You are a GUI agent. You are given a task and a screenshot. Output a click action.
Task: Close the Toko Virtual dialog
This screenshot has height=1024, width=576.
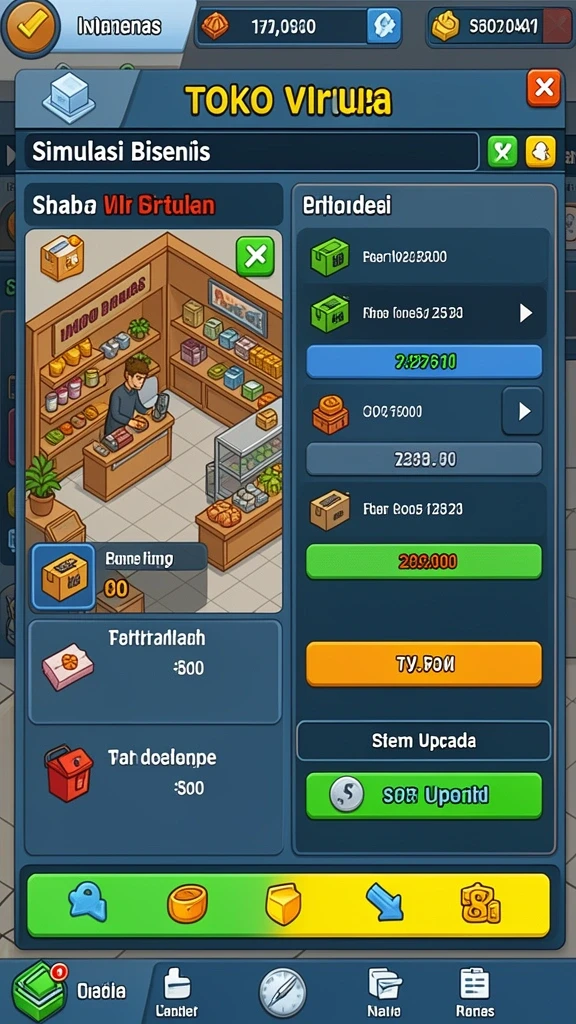544,88
